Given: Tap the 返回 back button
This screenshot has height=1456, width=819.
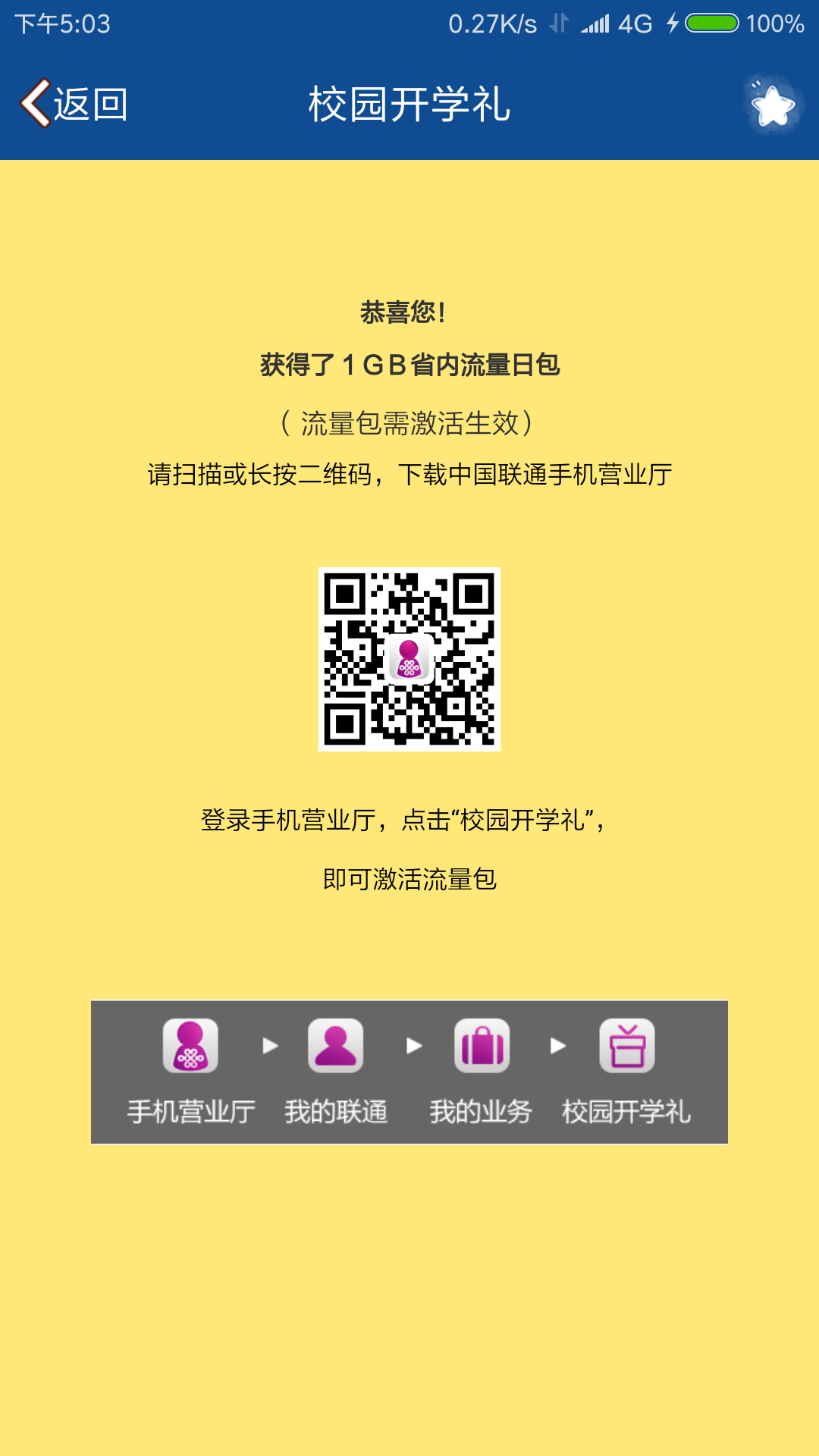Looking at the screenshot, I should 74,104.
